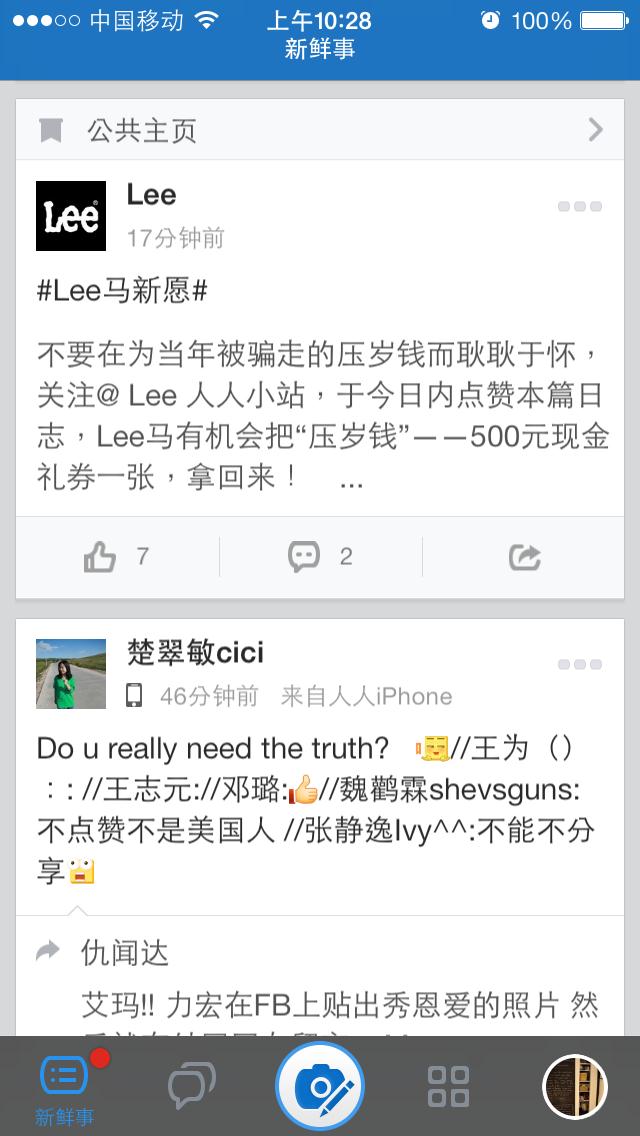This screenshot has height=1136, width=640.
Task: Open the 公共主页 section header
Action: [x=320, y=130]
